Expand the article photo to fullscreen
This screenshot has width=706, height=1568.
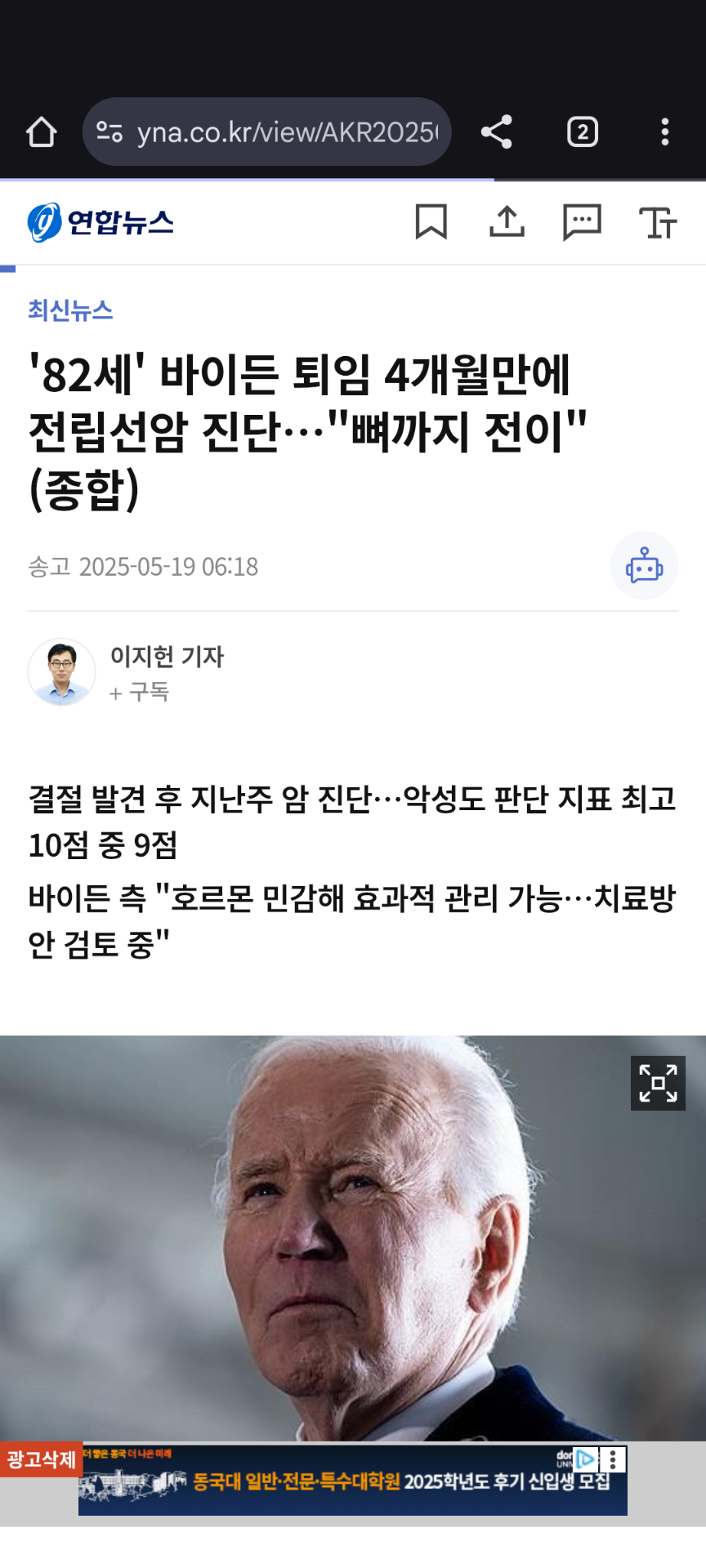click(x=658, y=1083)
